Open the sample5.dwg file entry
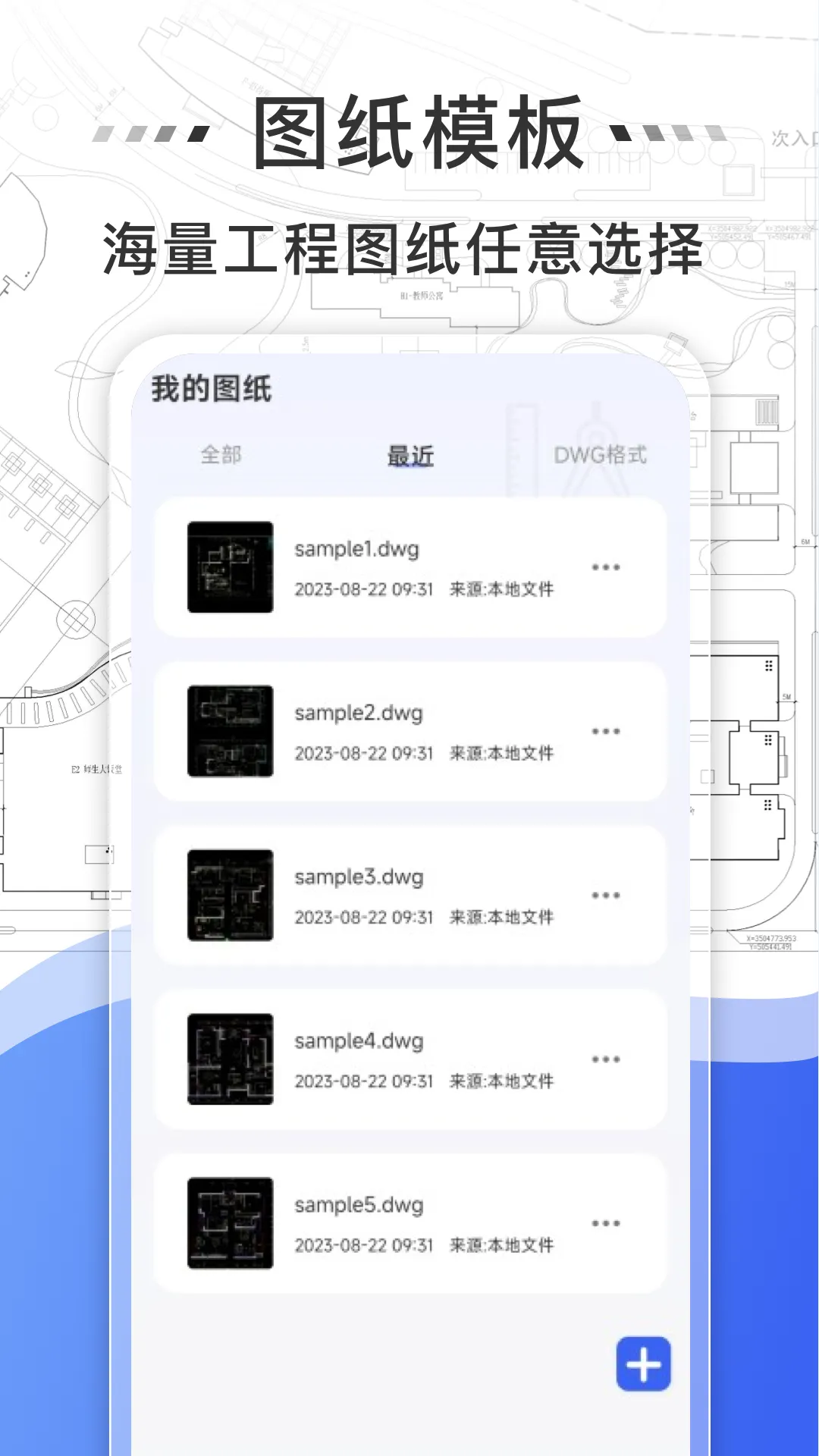819x1456 pixels. [x=357, y=1204]
